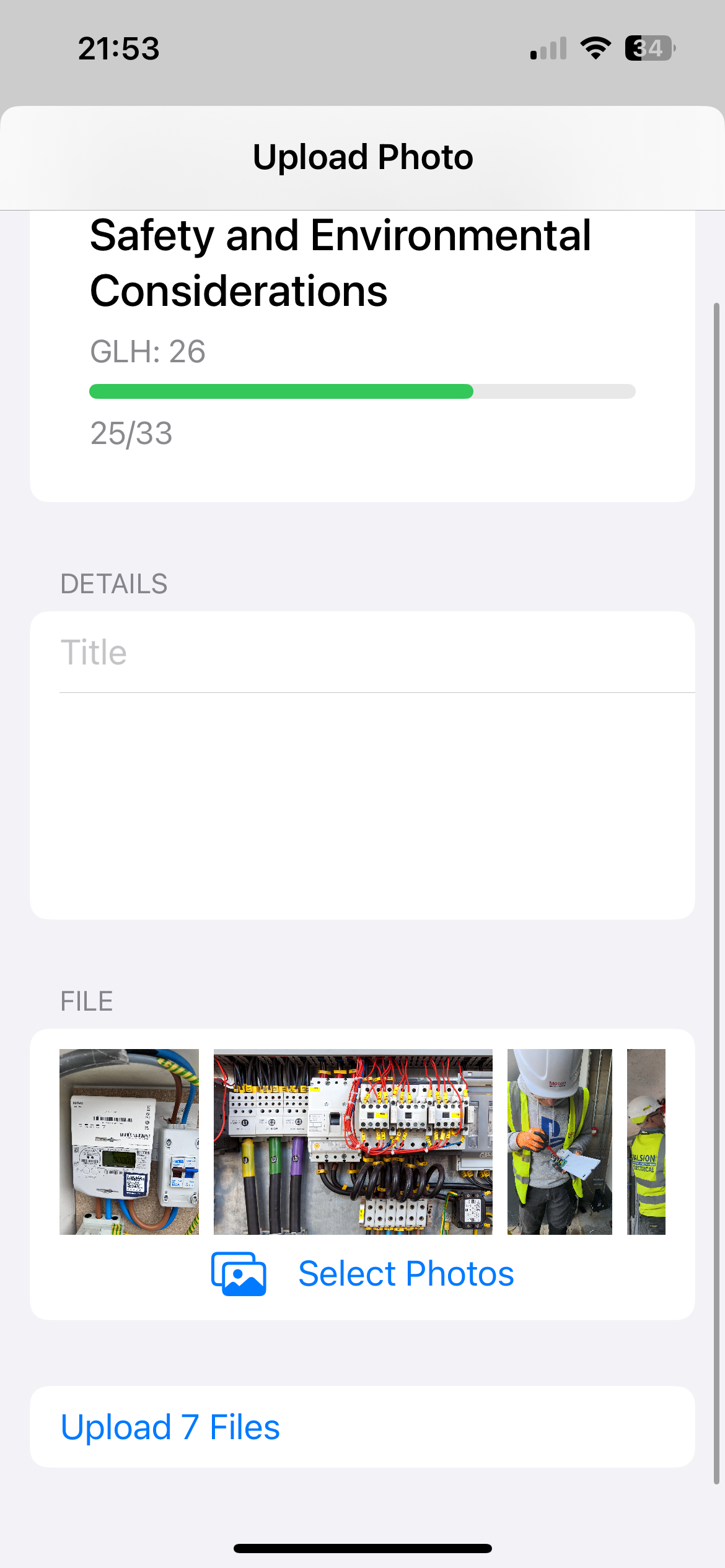Open the electric meter photo thumbnail
Screen dimensions: 725x1568
[129, 1142]
